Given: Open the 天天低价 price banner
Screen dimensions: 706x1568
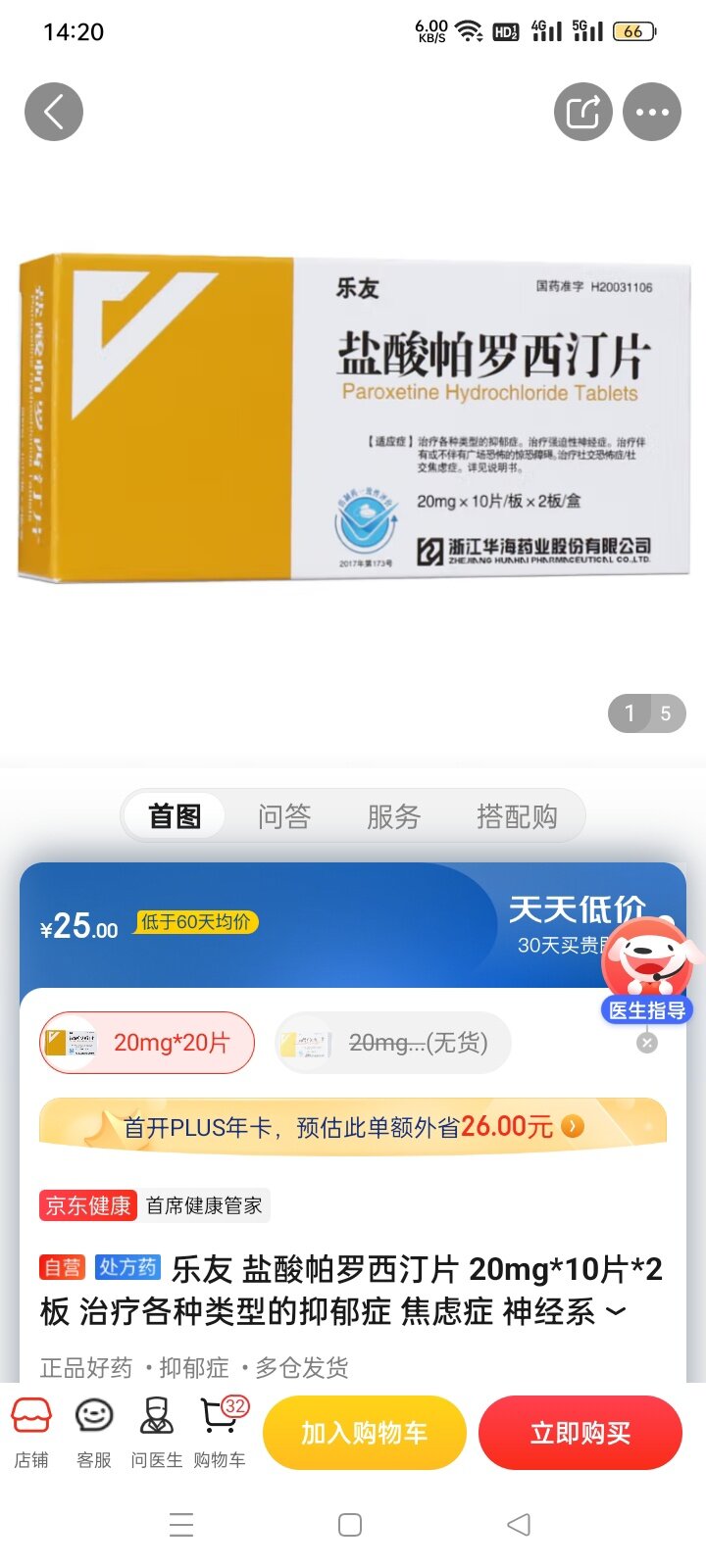Looking at the screenshot, I should (x=353, y=925).
